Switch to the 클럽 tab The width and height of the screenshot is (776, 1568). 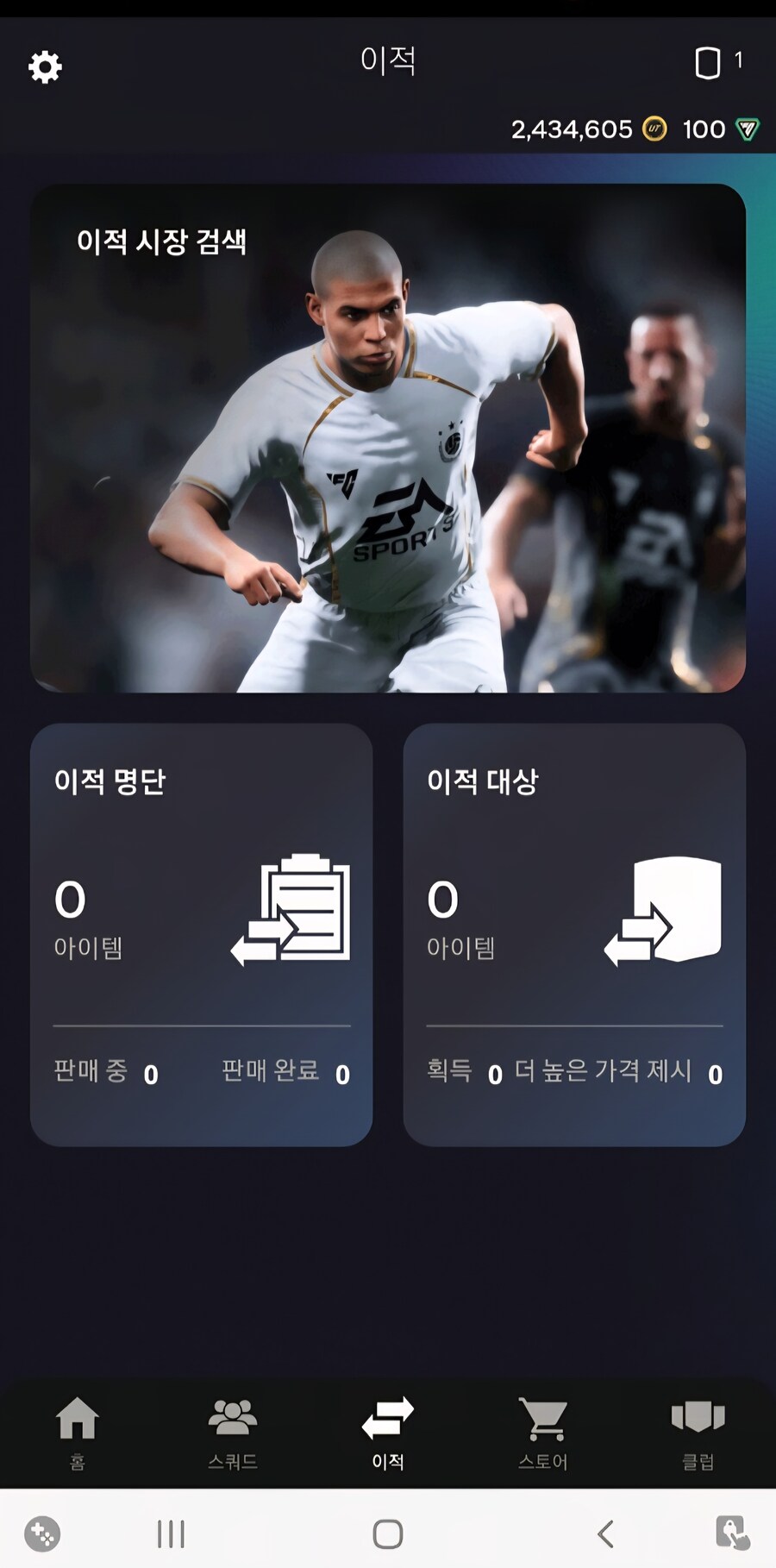(x=698, y=1432)
